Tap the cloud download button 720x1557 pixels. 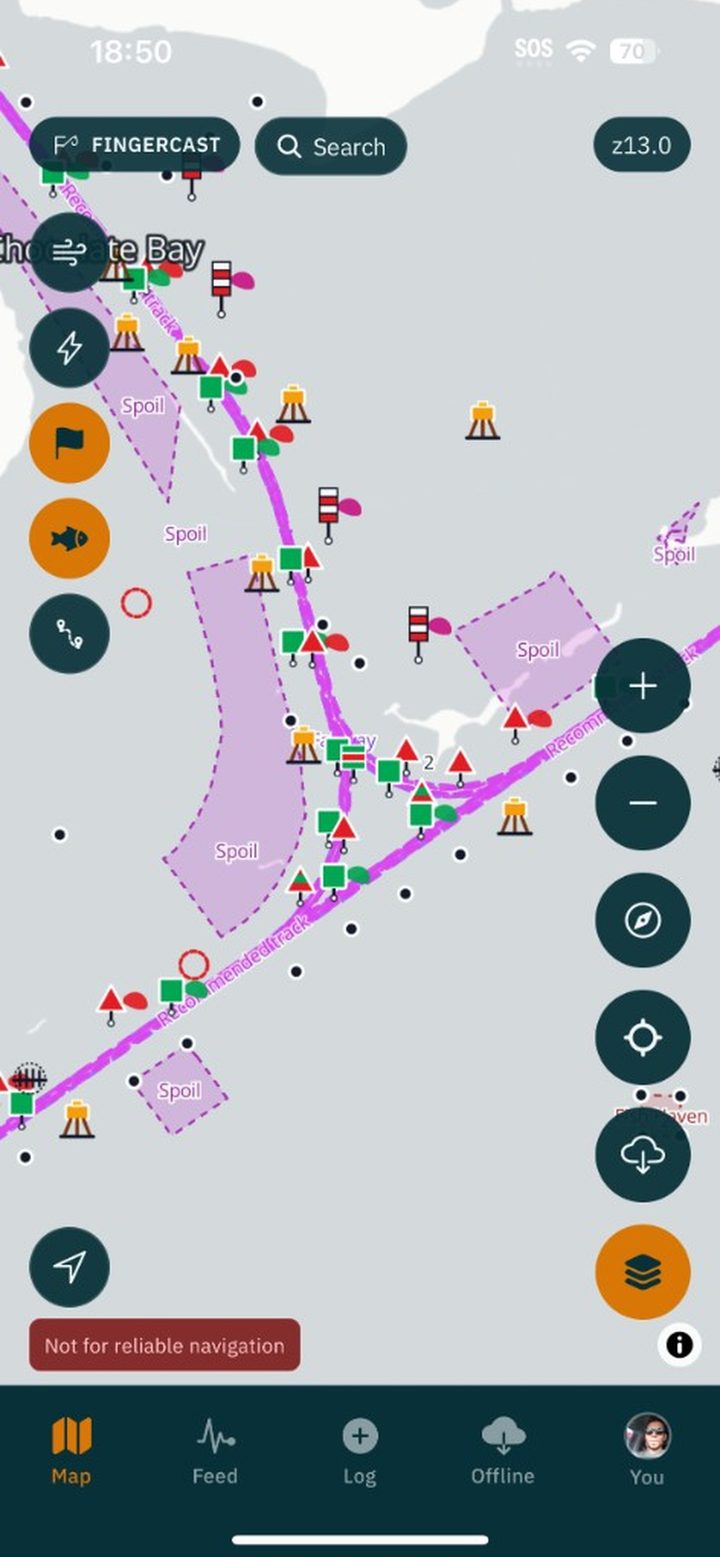(x=642, y=1155)
